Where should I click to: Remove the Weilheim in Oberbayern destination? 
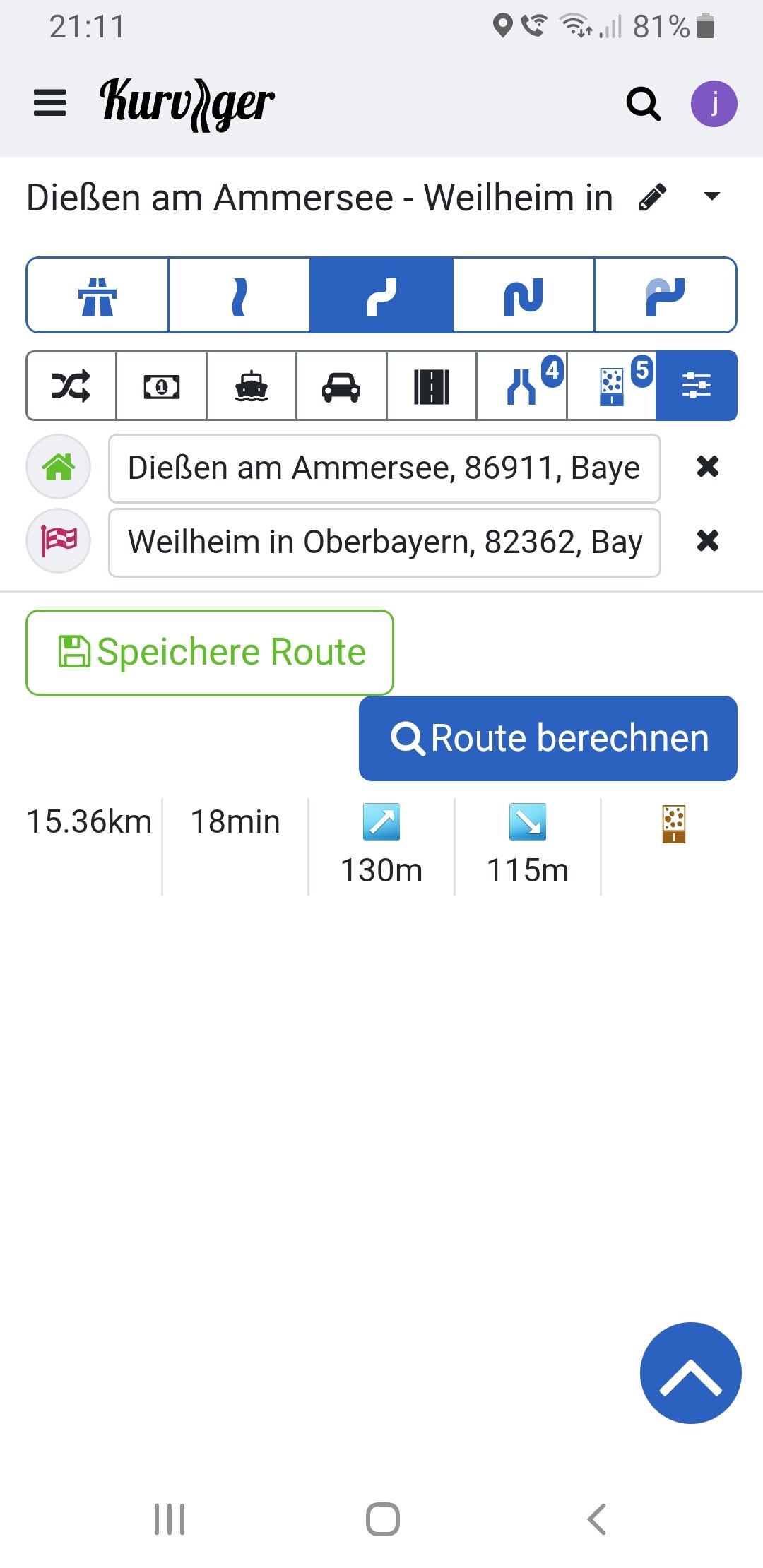(x=707, y=541)
